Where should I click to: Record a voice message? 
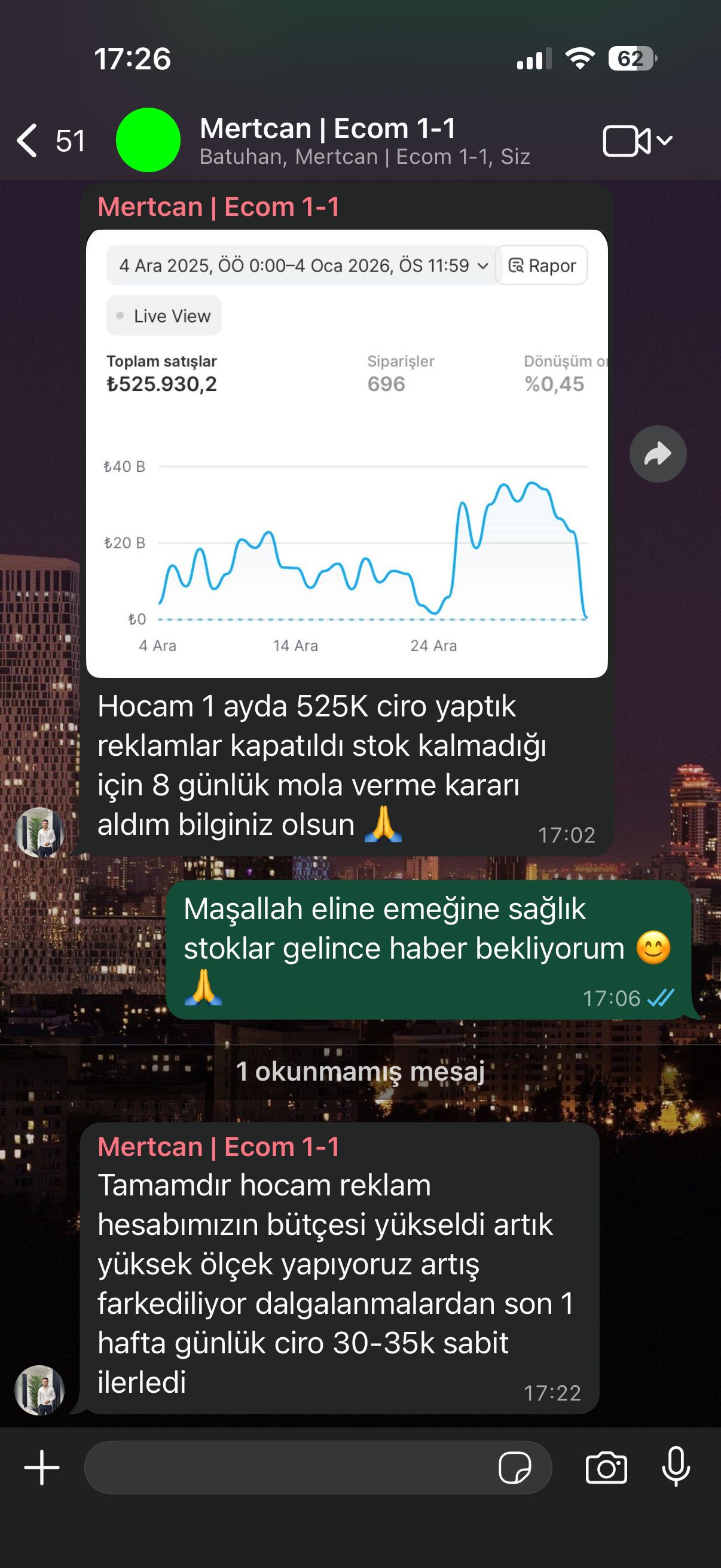pos(676,1468)
